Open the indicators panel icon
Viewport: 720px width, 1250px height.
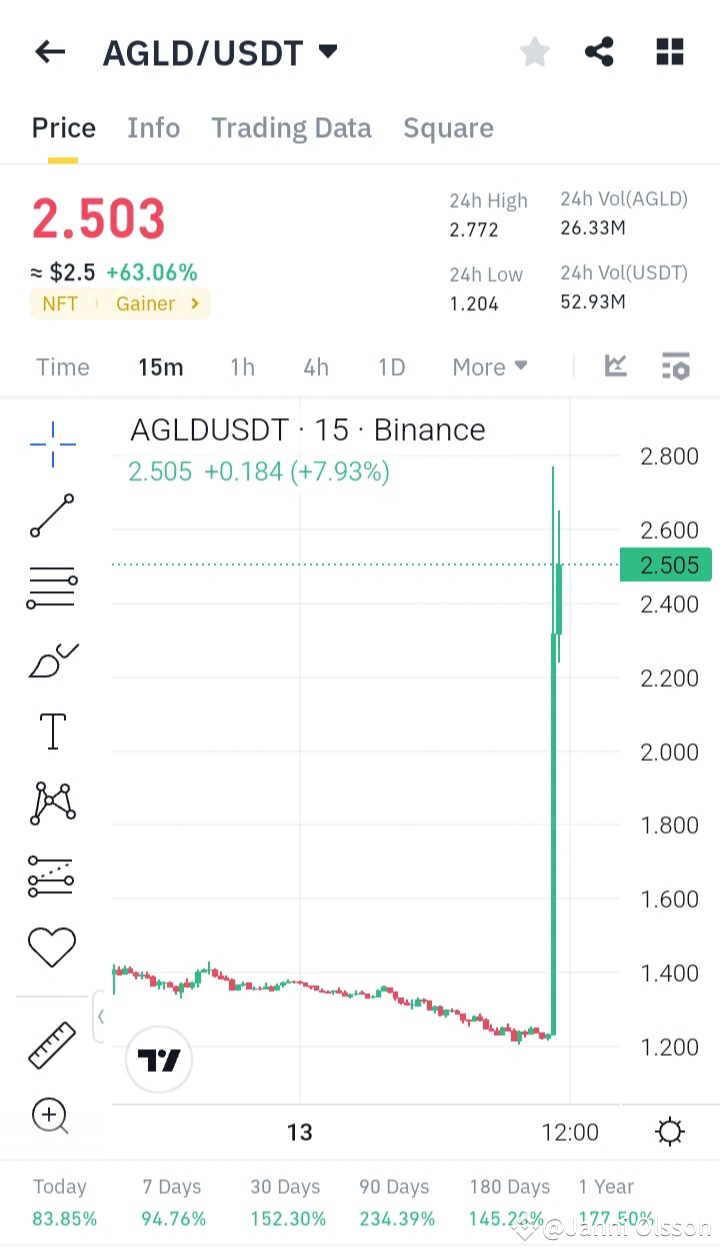pyautogui.click(x=675, y=366)
